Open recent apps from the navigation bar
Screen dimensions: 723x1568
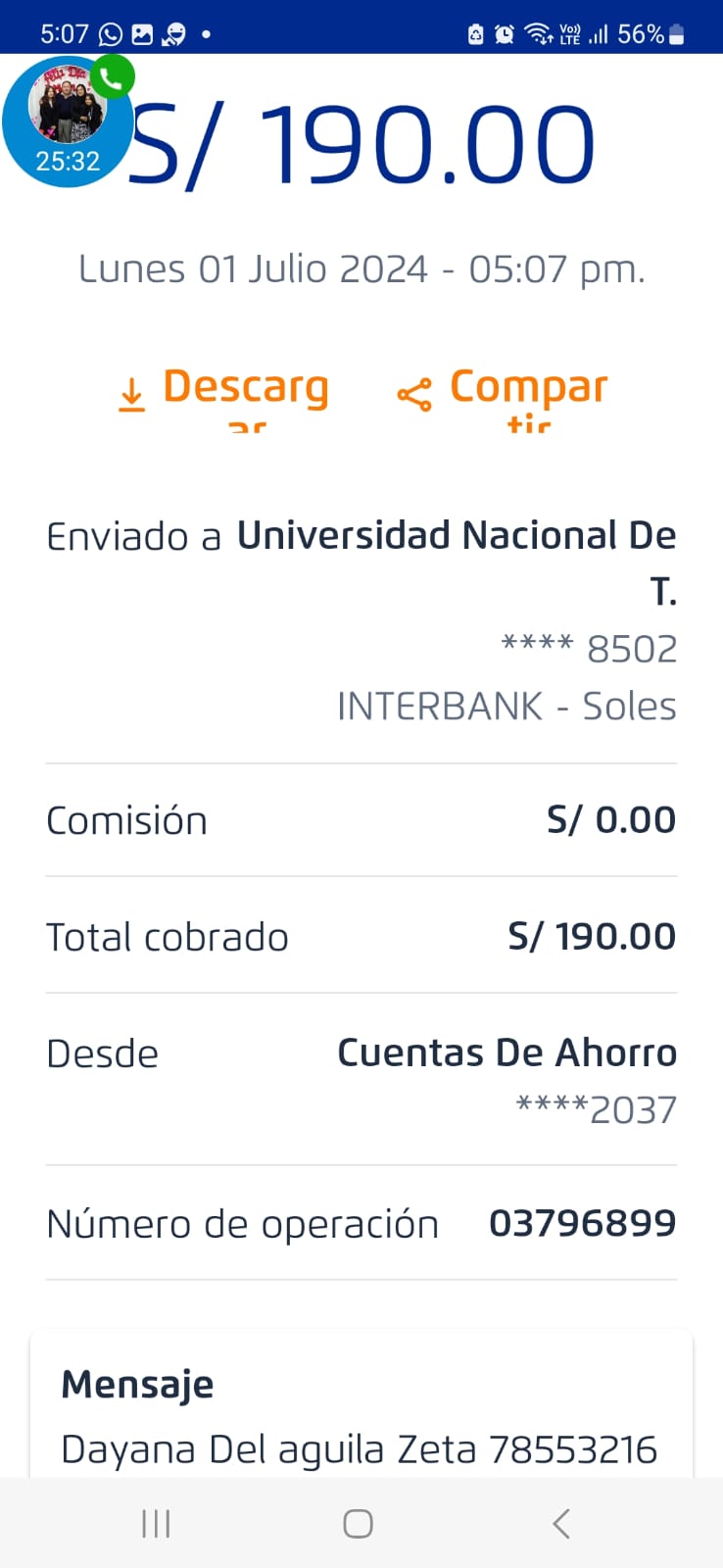pos(156,1524)
